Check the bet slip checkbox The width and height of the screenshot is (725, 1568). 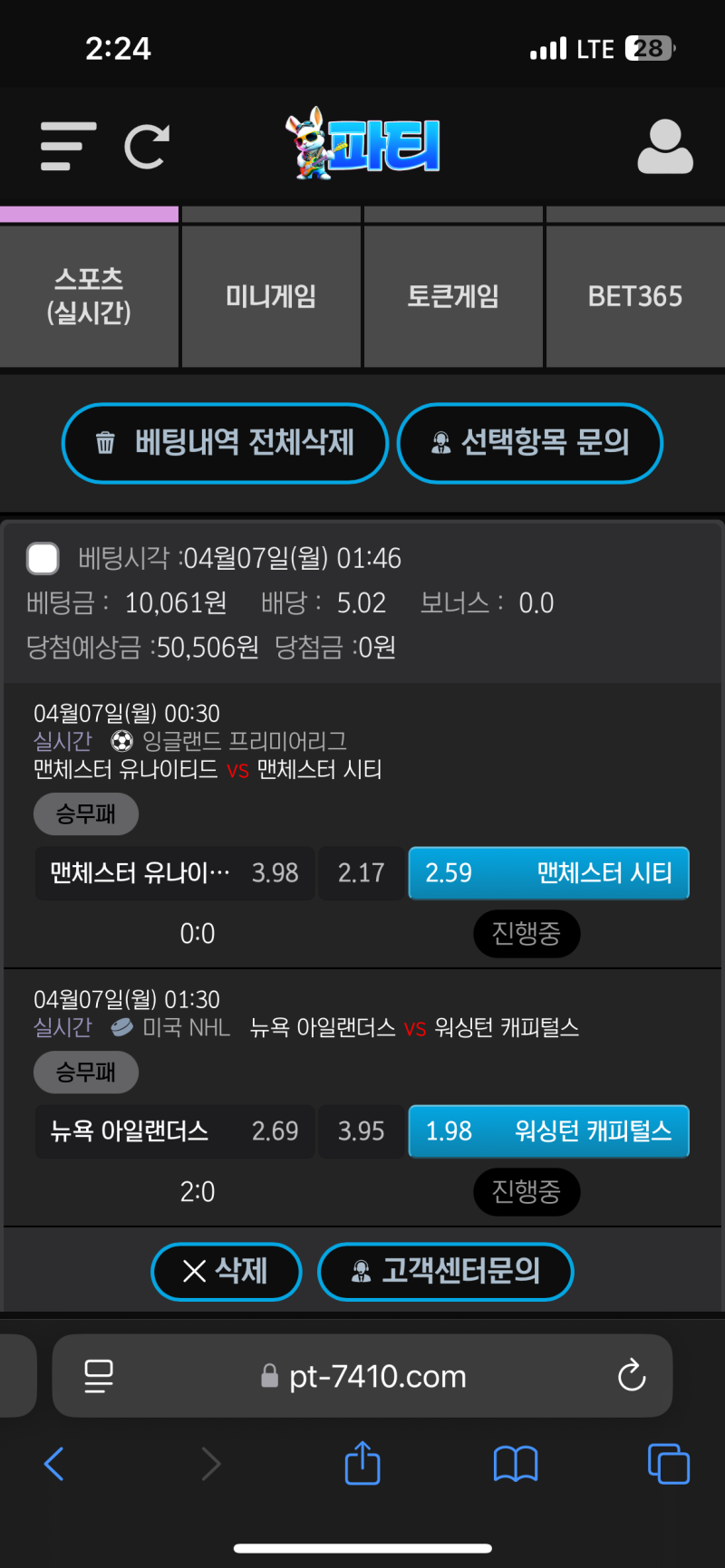(43, 558)
